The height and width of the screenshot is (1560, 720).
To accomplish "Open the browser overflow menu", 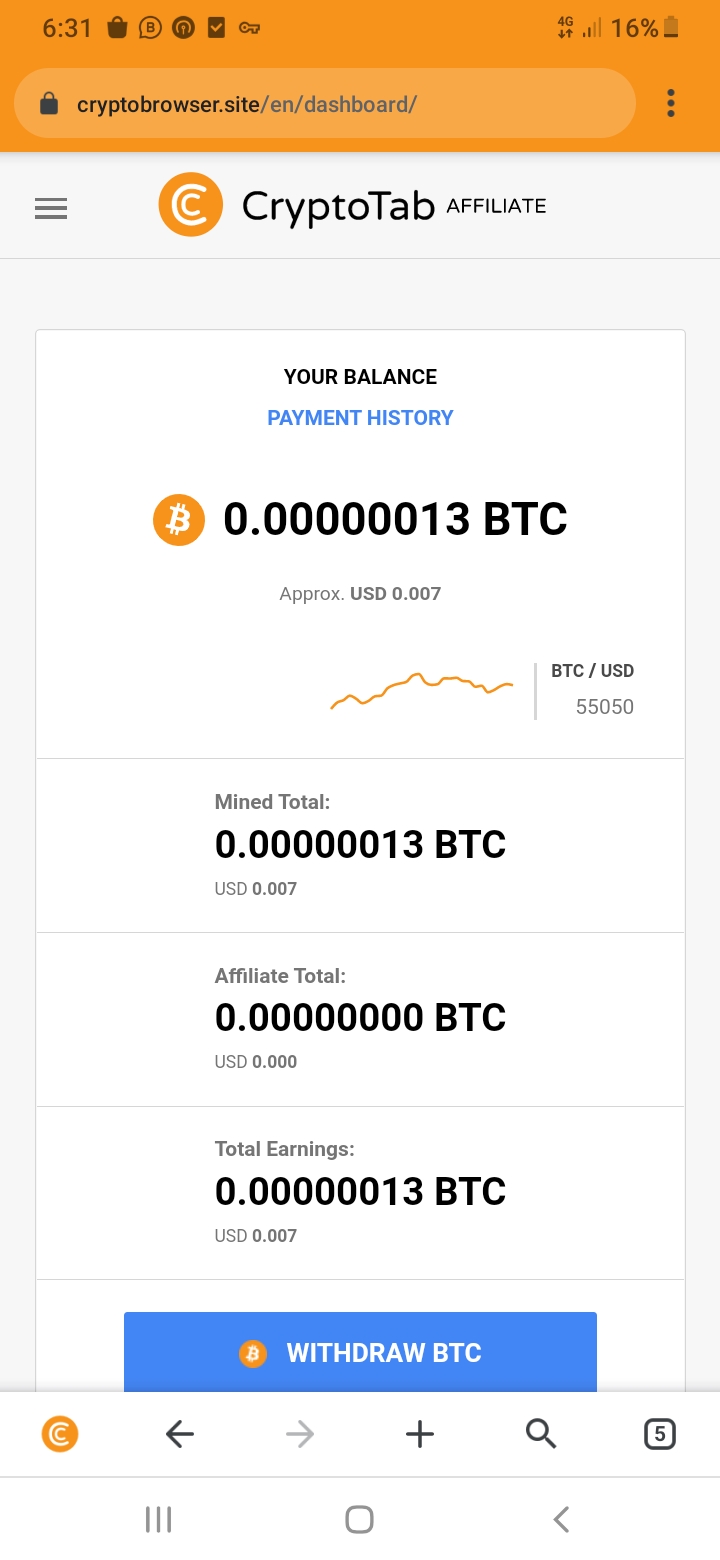I will (x=671, y=103).
